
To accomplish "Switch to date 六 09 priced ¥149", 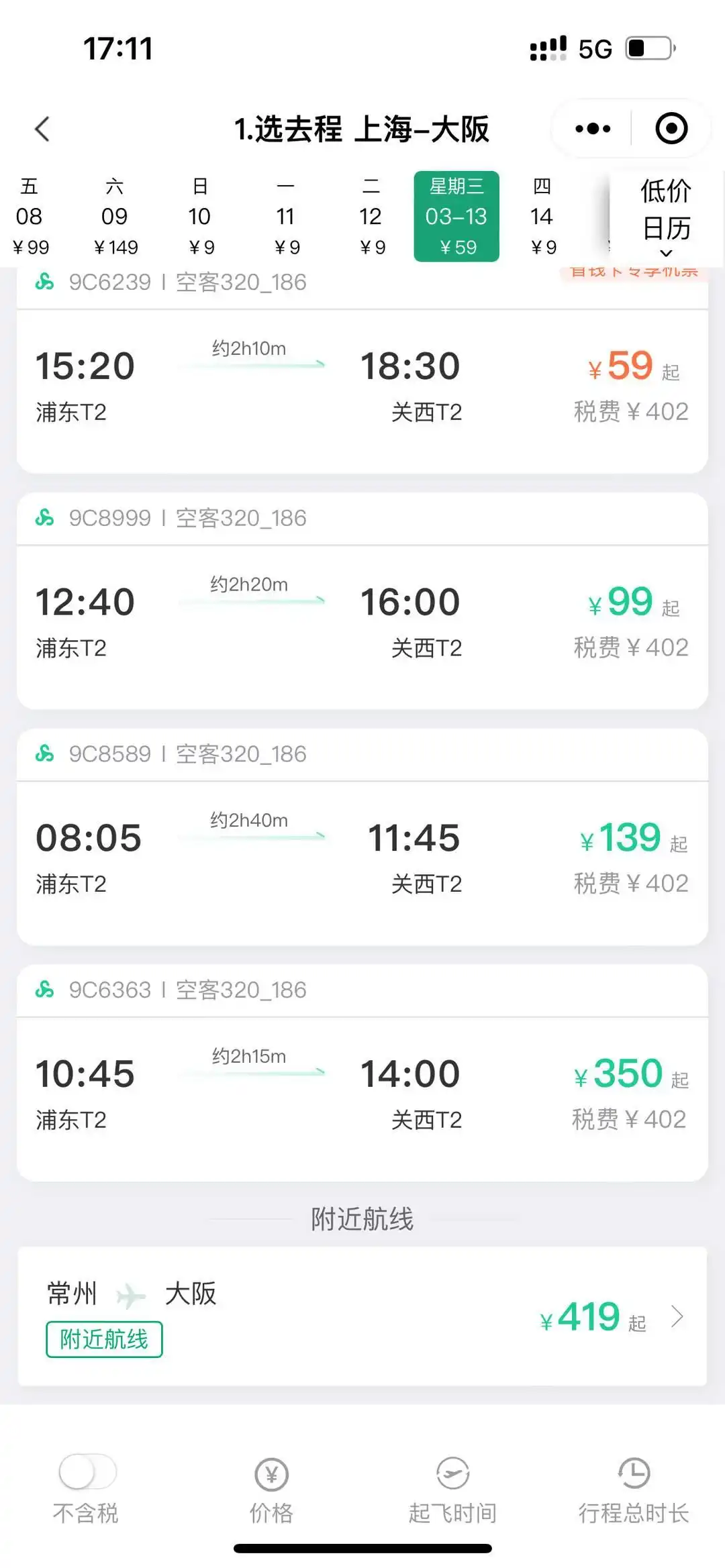I will pos(115,216).
